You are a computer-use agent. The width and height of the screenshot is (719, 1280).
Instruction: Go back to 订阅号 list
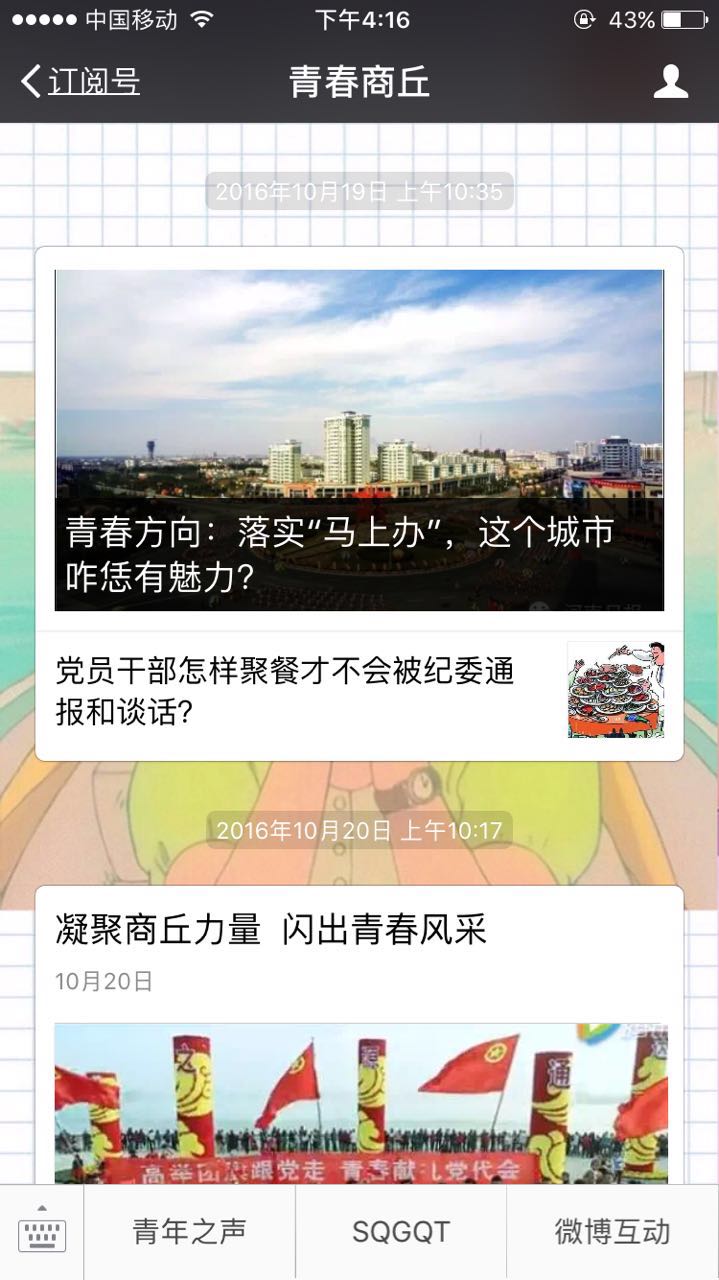[x=80, y=82]
